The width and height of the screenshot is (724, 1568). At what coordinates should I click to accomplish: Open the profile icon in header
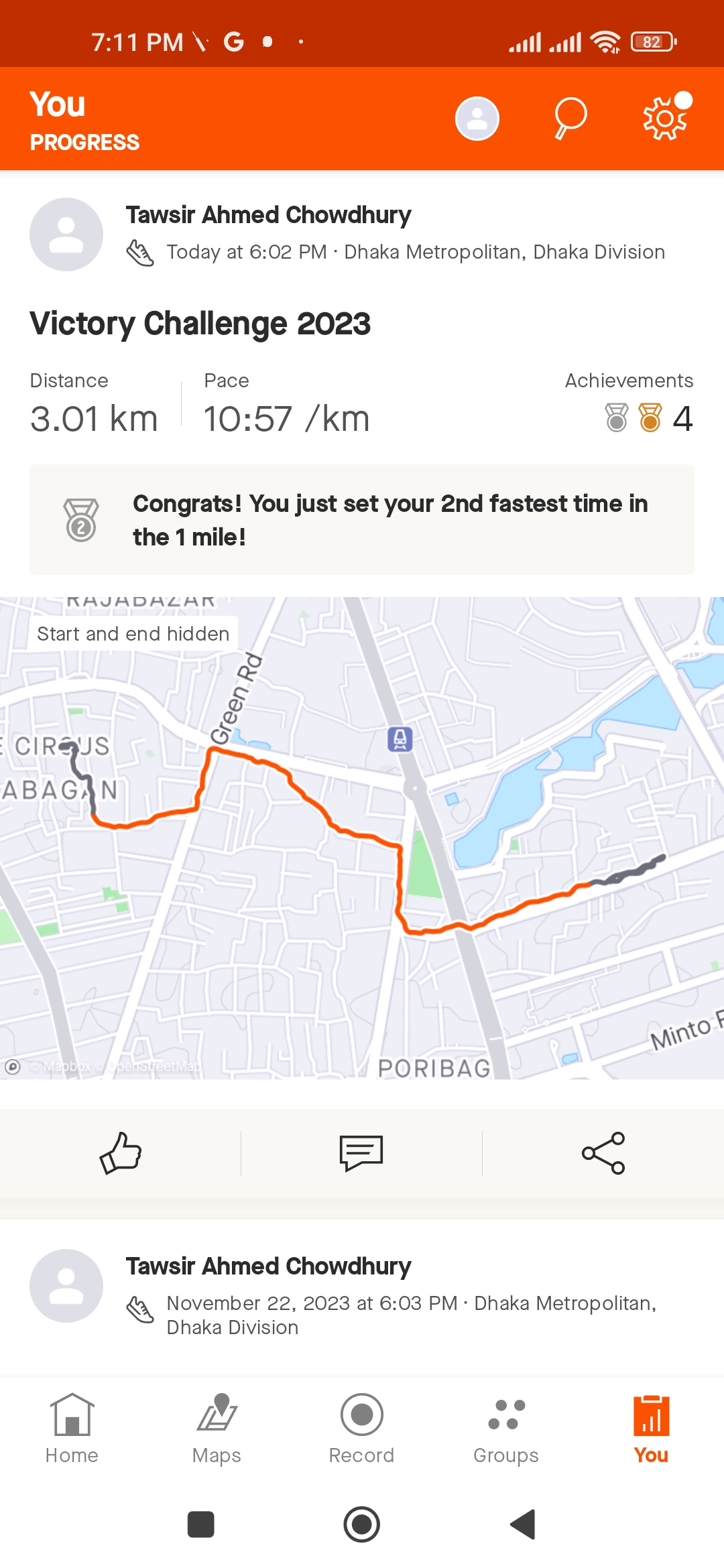click(477, 119)
